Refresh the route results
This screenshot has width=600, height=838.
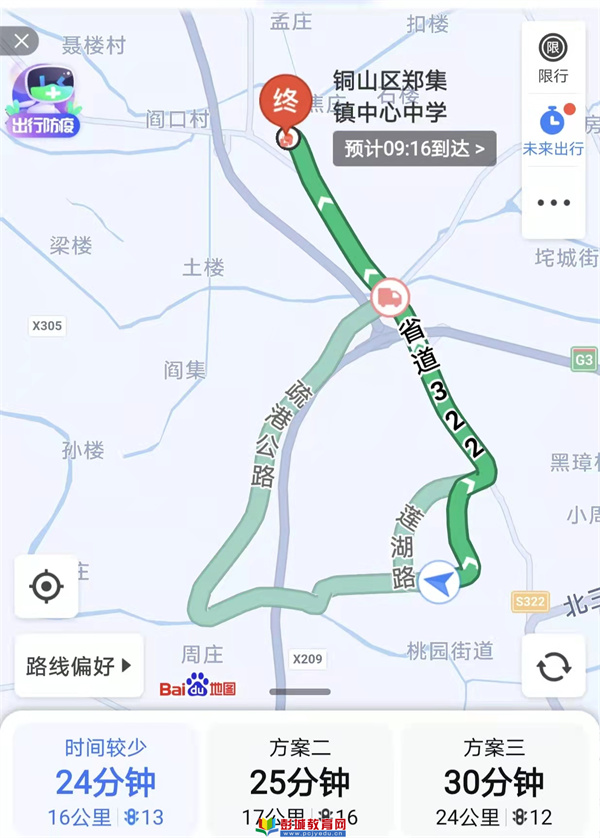pos(553,666)
